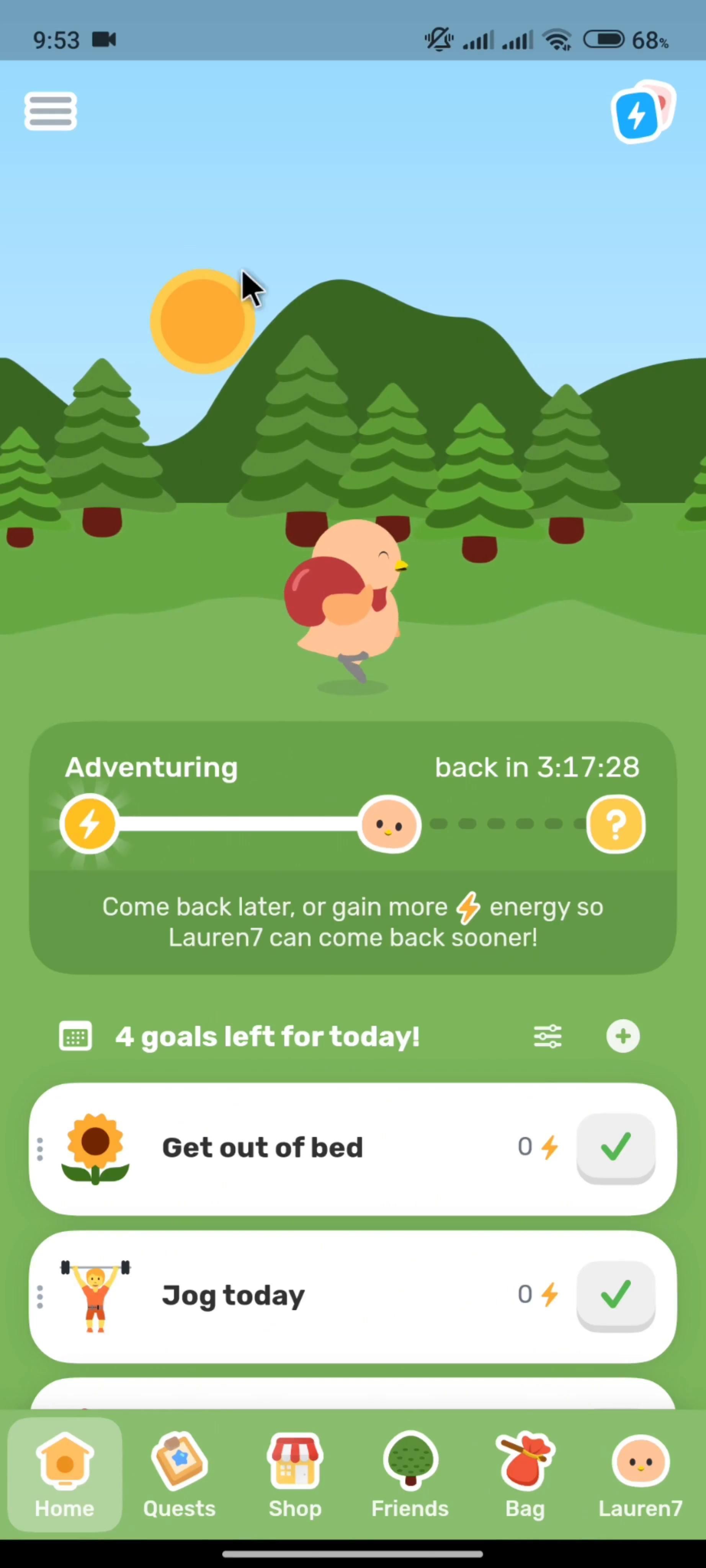706x1568 pixels.
Task: Tap the mystery reward question mark
Action: (615, 824)
